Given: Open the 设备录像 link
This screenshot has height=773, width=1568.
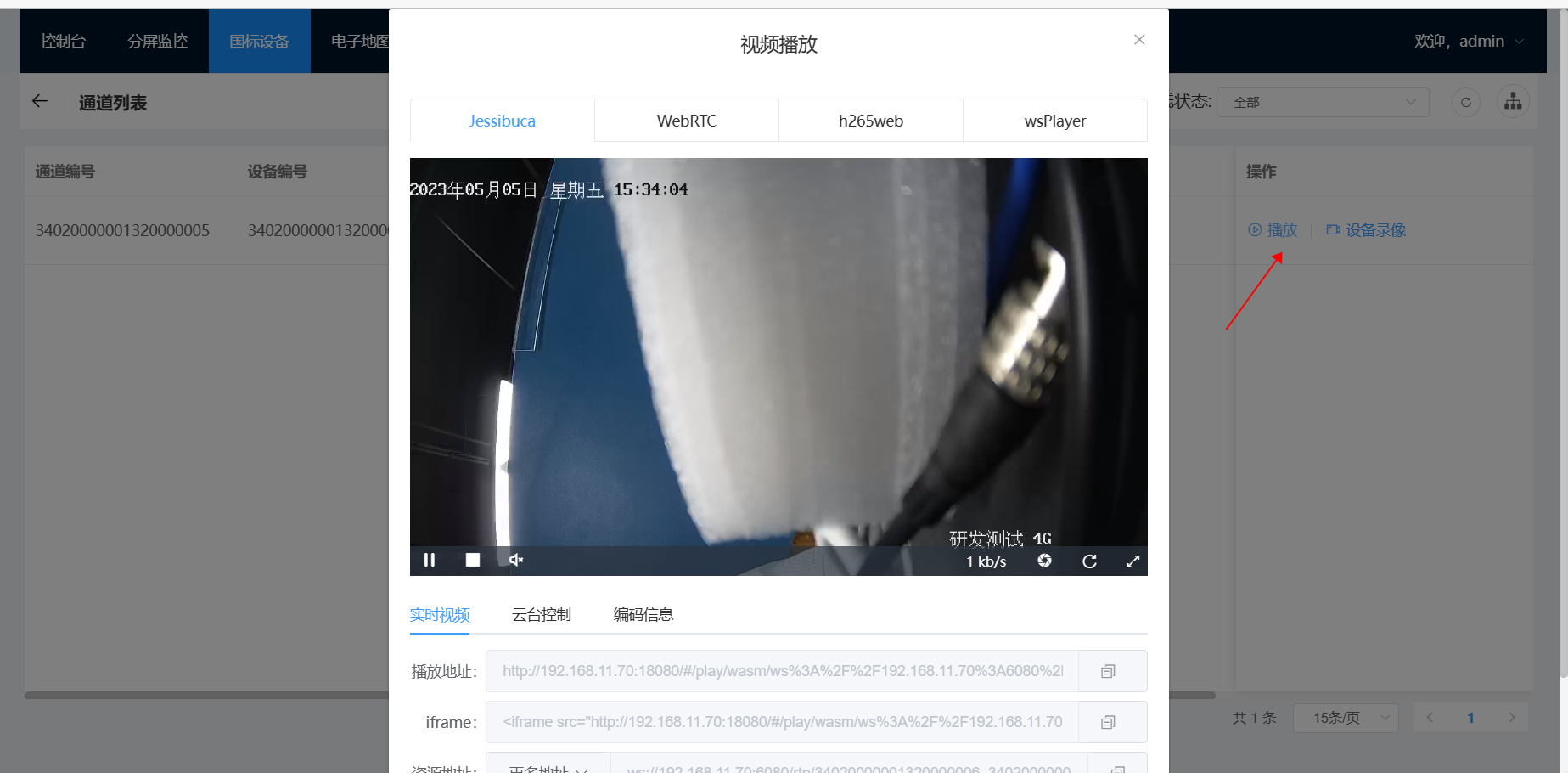Looking at the screenshot, I should pos(1366,230).
